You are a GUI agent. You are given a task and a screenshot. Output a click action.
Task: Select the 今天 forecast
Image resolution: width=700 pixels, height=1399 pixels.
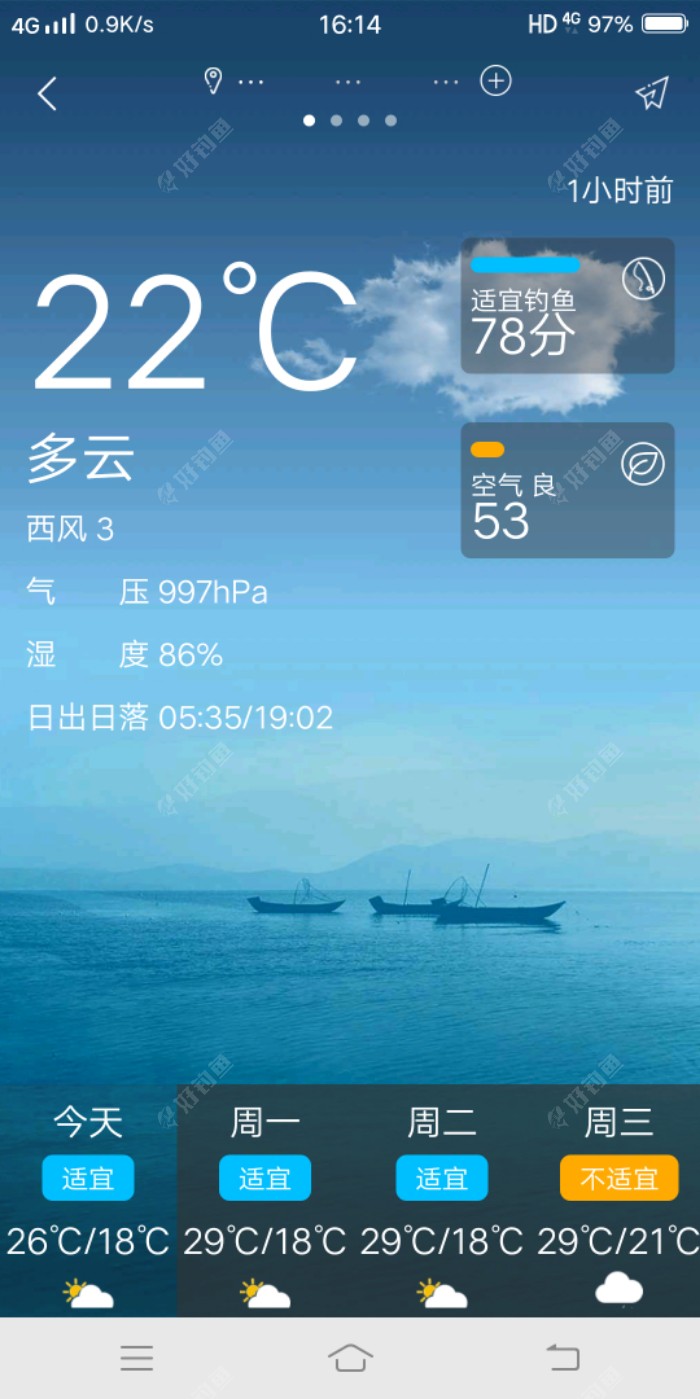tap(88, 1200)
